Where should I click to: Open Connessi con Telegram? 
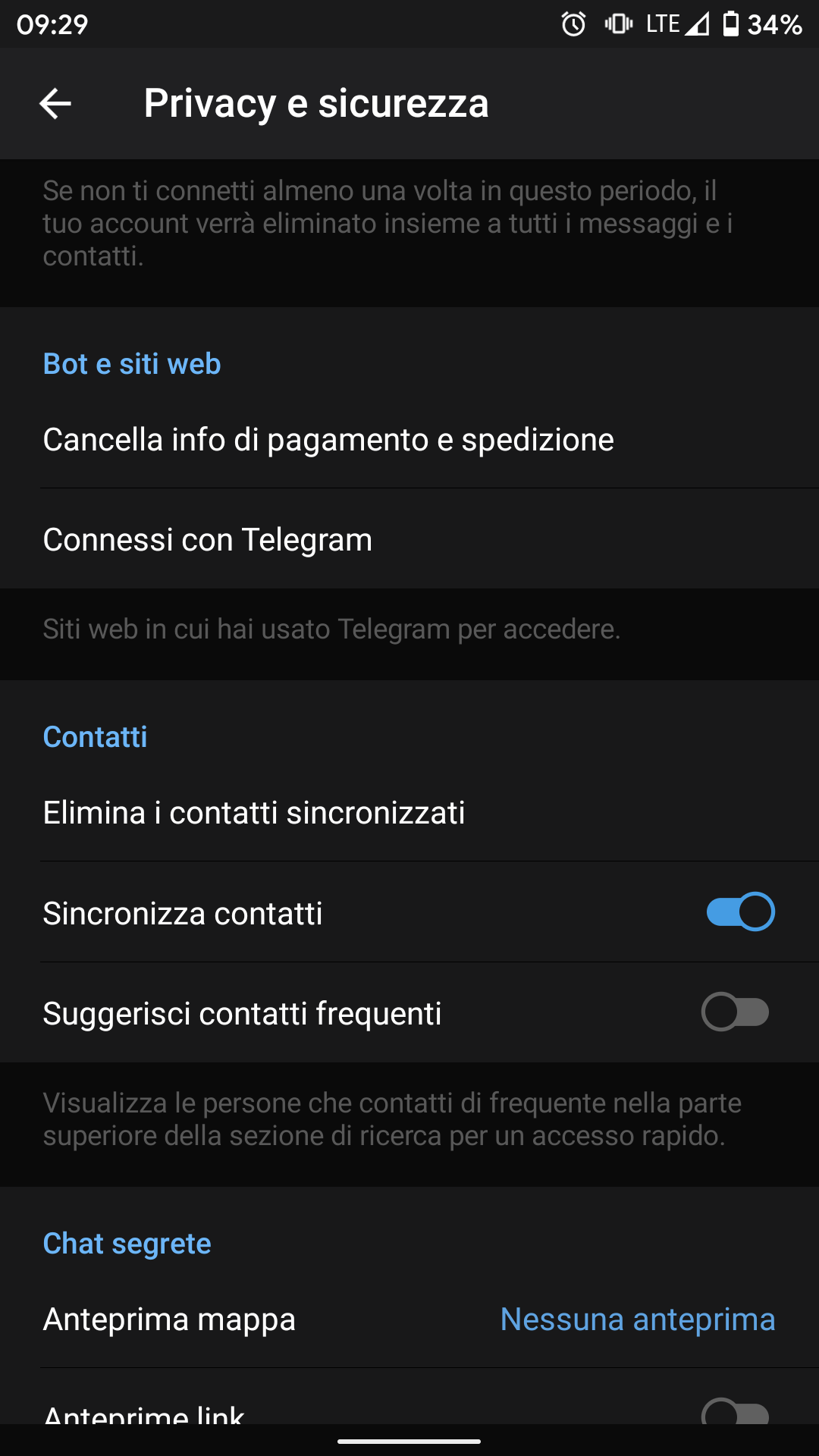[409, 539]
